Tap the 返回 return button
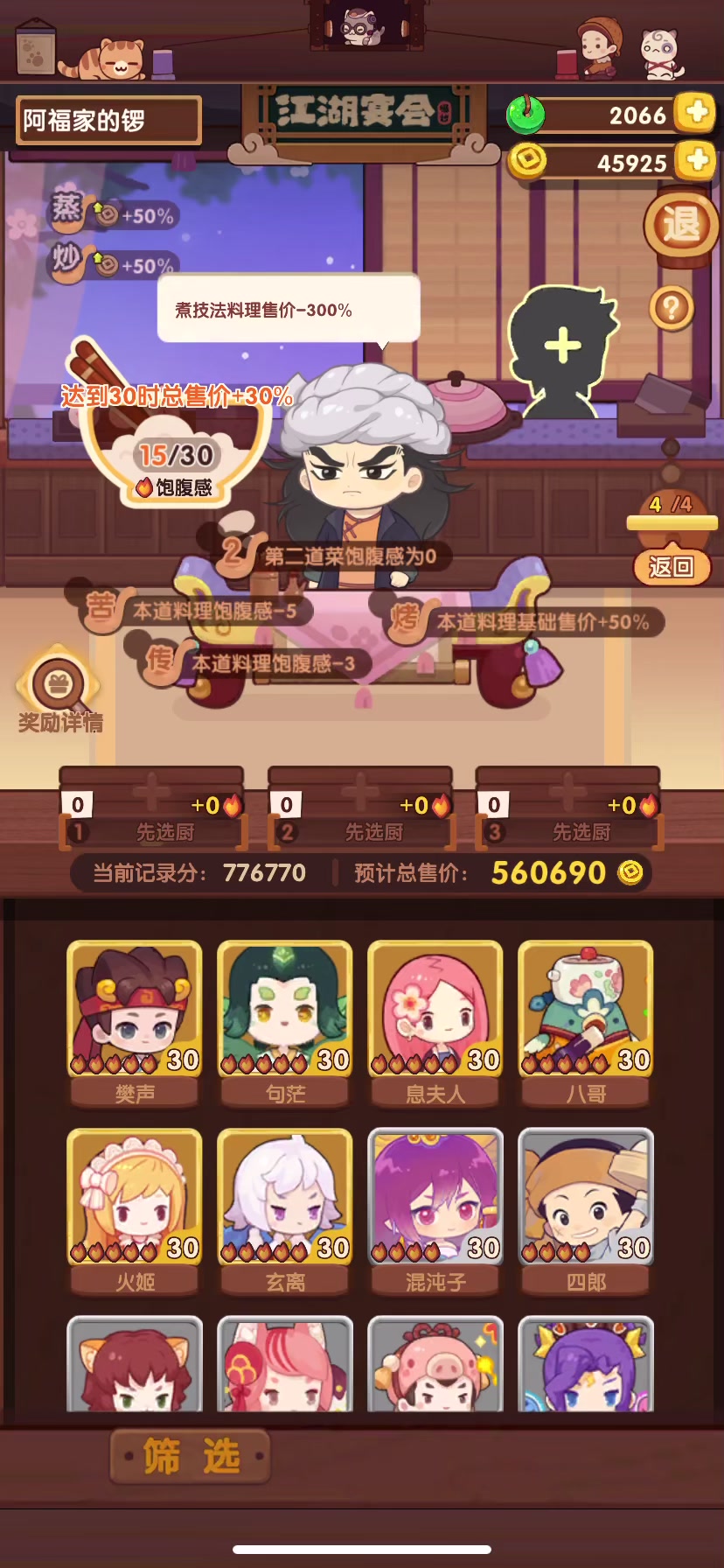This screenshot has height=1568, width=724. point(671,567)
